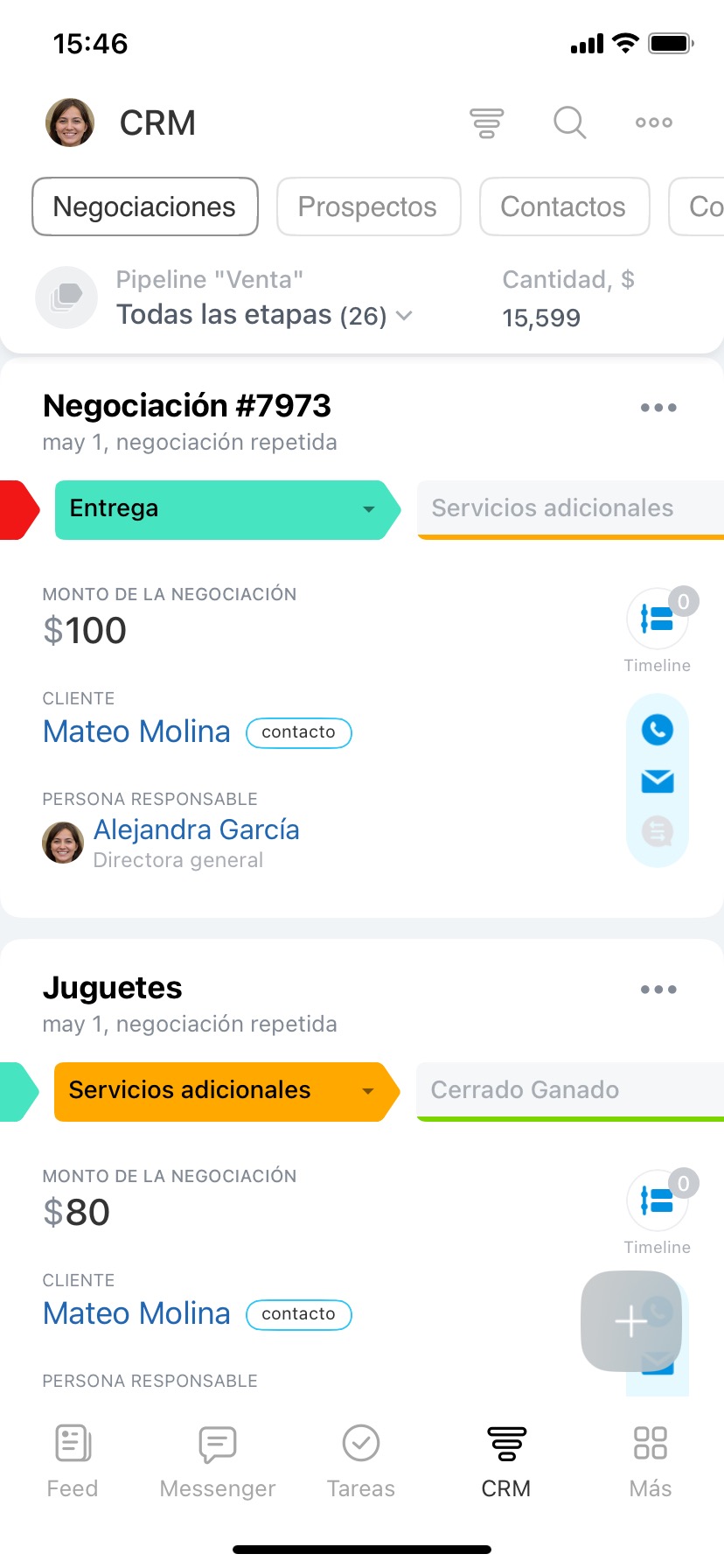Open the CRM filter icon
The height and width of the screenshot is (1568, 724).
point(486,122)
